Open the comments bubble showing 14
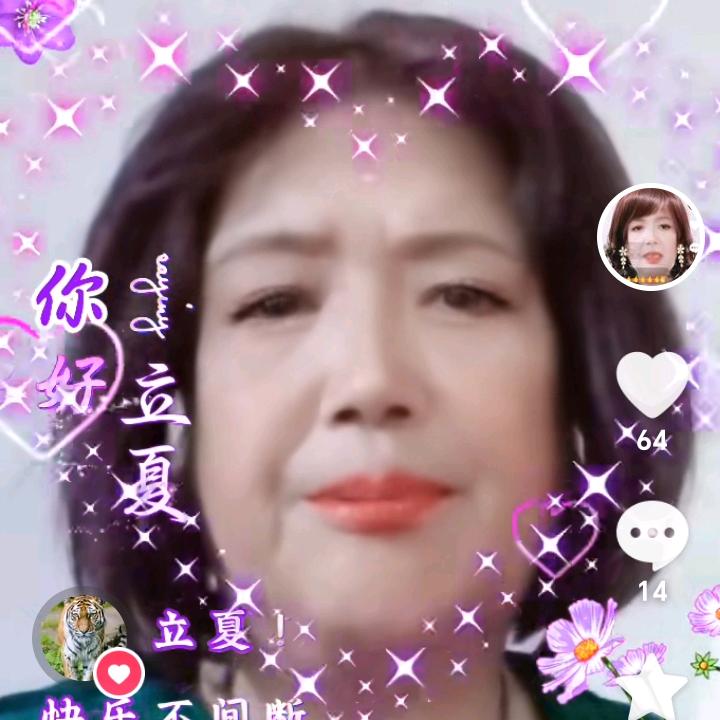This screenshot has height=720, width=720. [651, 536]
